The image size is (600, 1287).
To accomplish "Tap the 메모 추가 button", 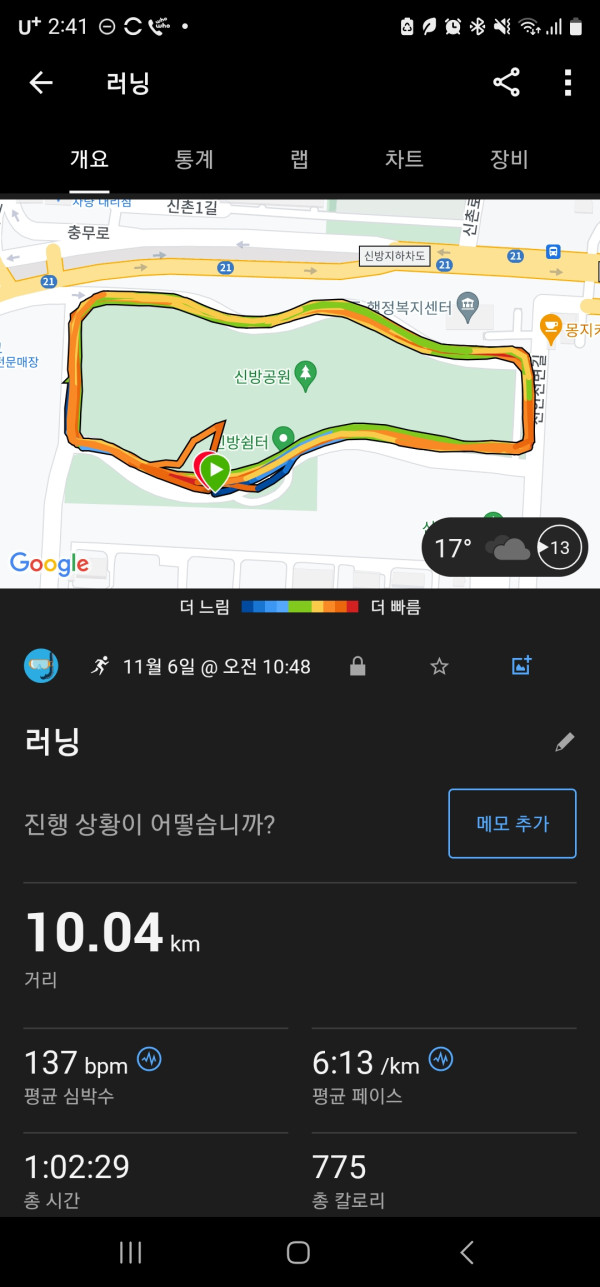I will 512,824.
